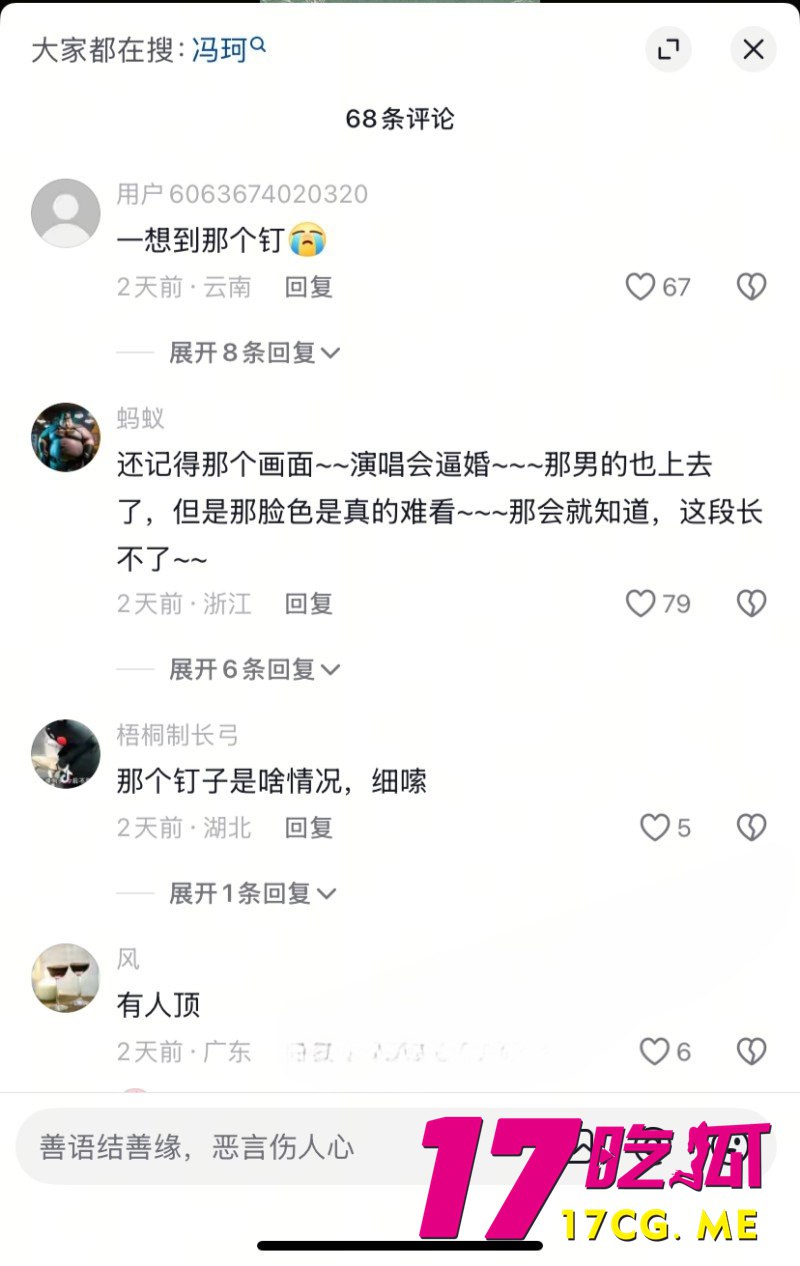
Task: Show 6 replies under 蚂蚁's comment
Action: pos(254,669)
